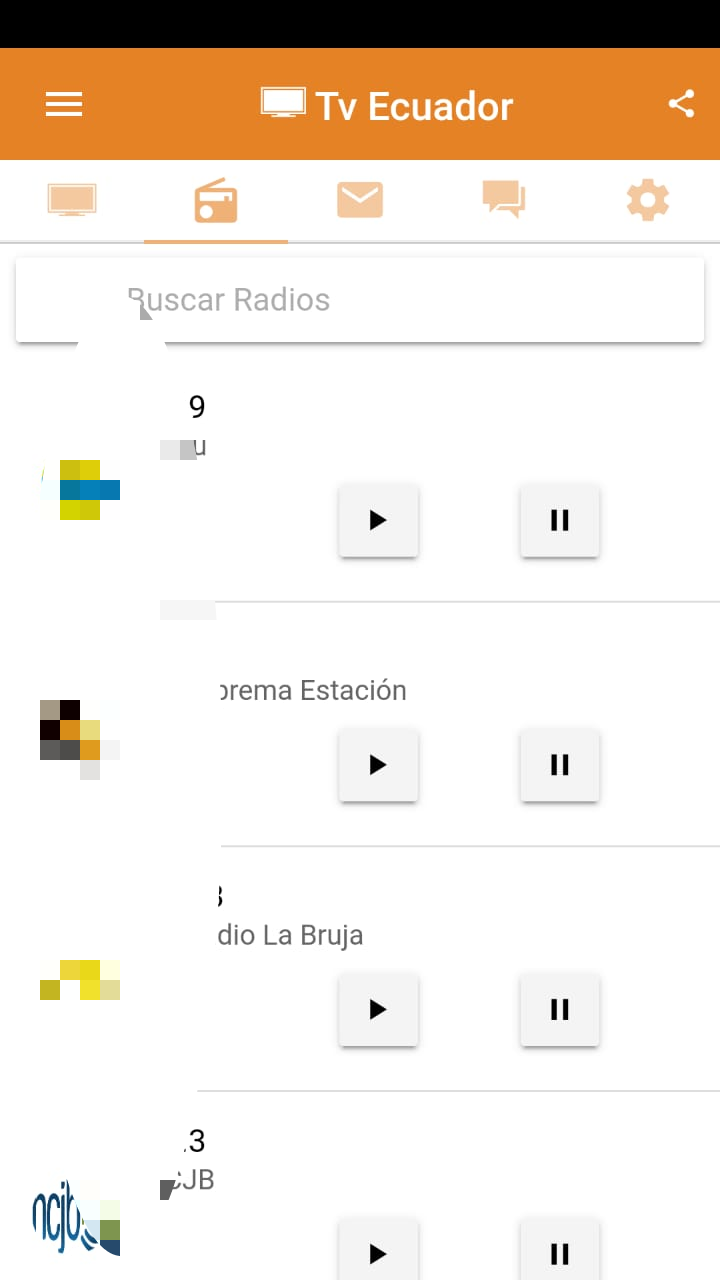Switch to the chat comments tab
Viewport: 720px width, 1280px height.
(x=504, y=200)
